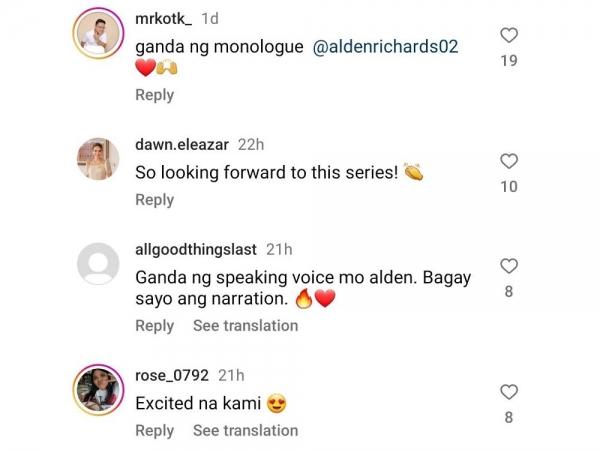The width and height of the screenshot is (600, 450).
Task: See translation of rose_0792's comment
Action: (x=245, y=430)
